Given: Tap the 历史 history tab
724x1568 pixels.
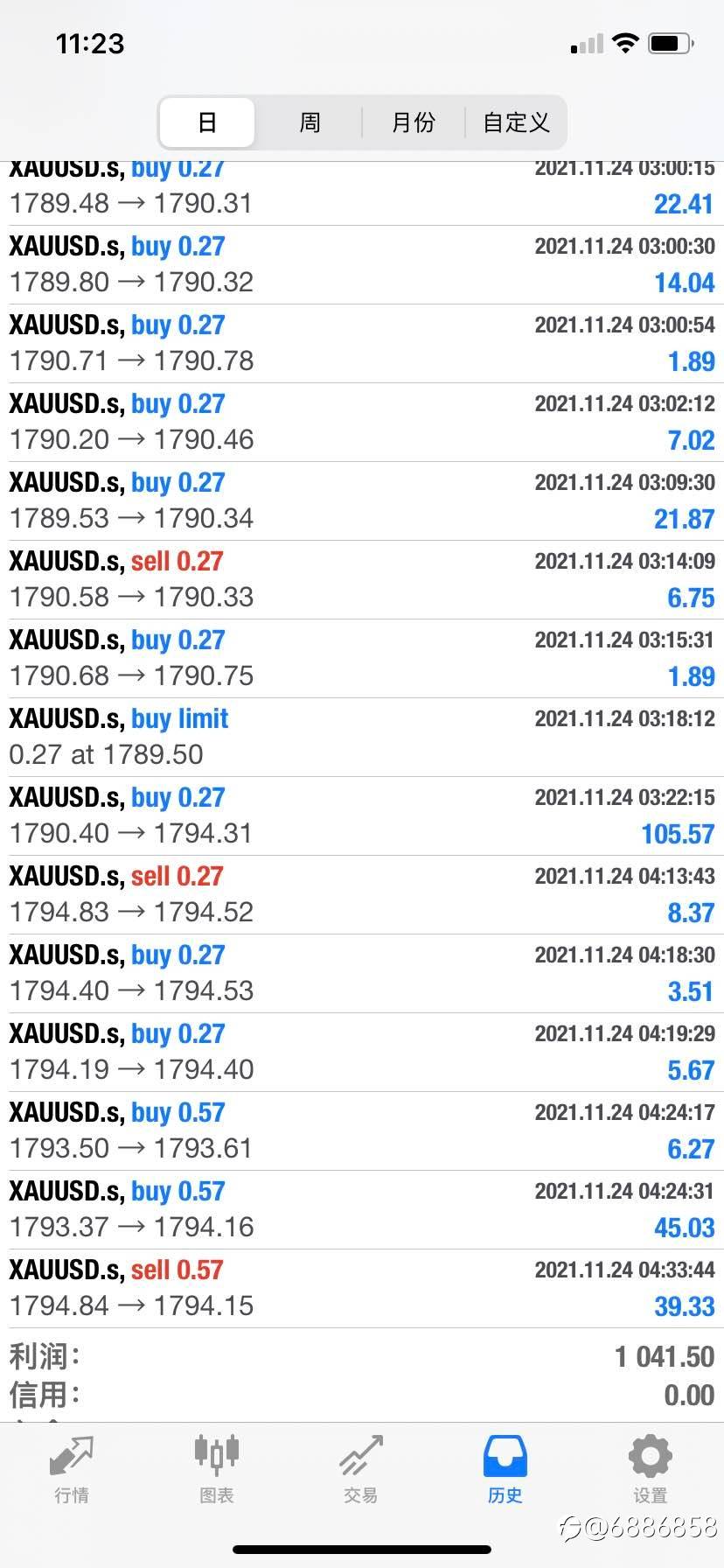Looking at the screenshot, I should coord(505,1471).
